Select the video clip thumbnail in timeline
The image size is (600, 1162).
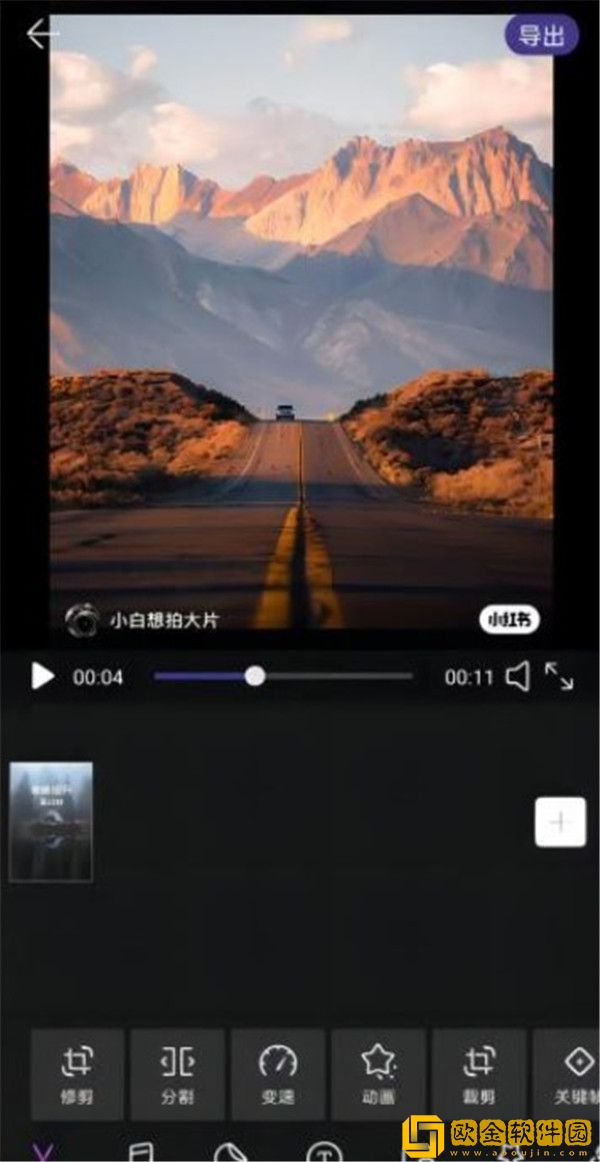click(x=51, y=822)
